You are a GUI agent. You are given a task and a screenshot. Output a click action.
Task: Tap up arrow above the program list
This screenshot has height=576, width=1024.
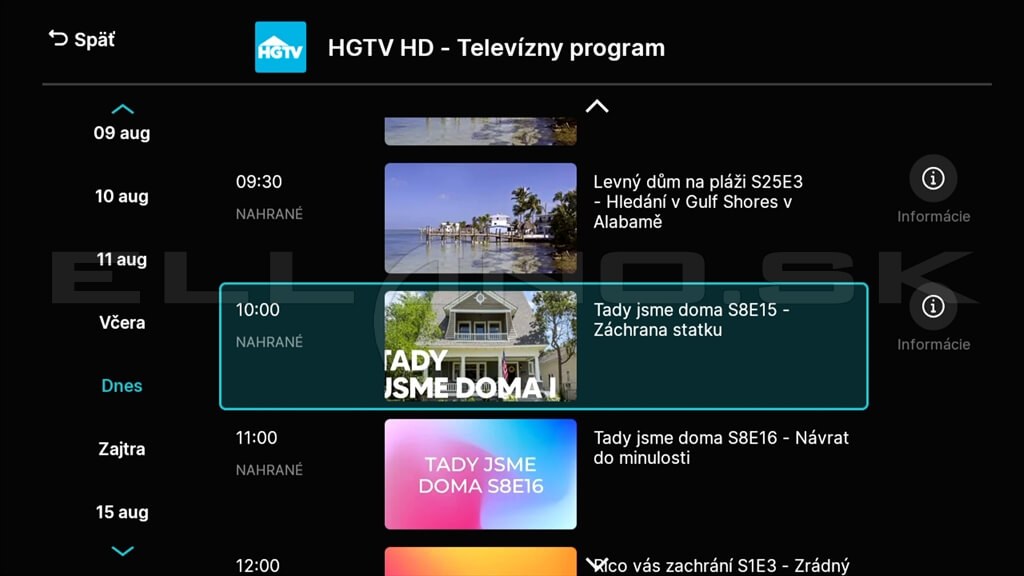point(597,106)
